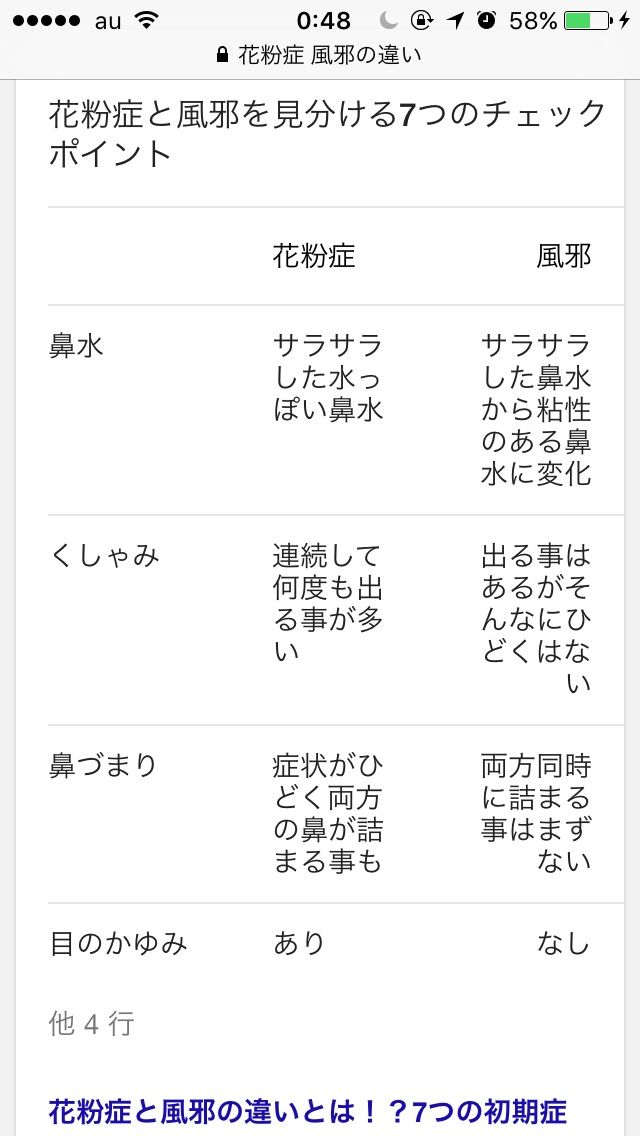The image size is (640, 1136).
Task: Tap the Safari address bar showing 花粉症 風邪の違い
Action: coord(319,56)
